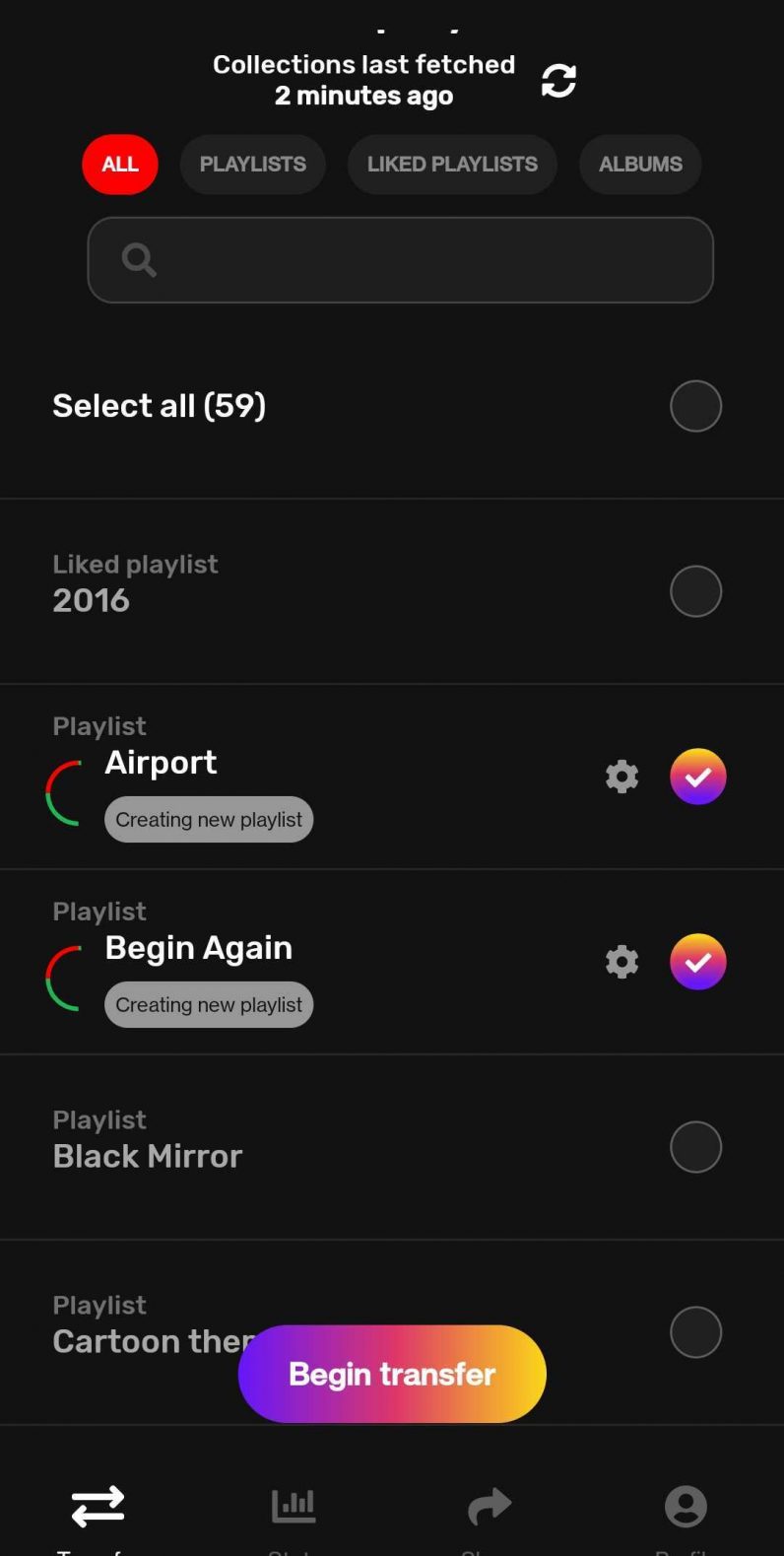Filter by PLAYLISTS chip
Image resolution: width=784 pixels, height=1556 pixels.
253,165
